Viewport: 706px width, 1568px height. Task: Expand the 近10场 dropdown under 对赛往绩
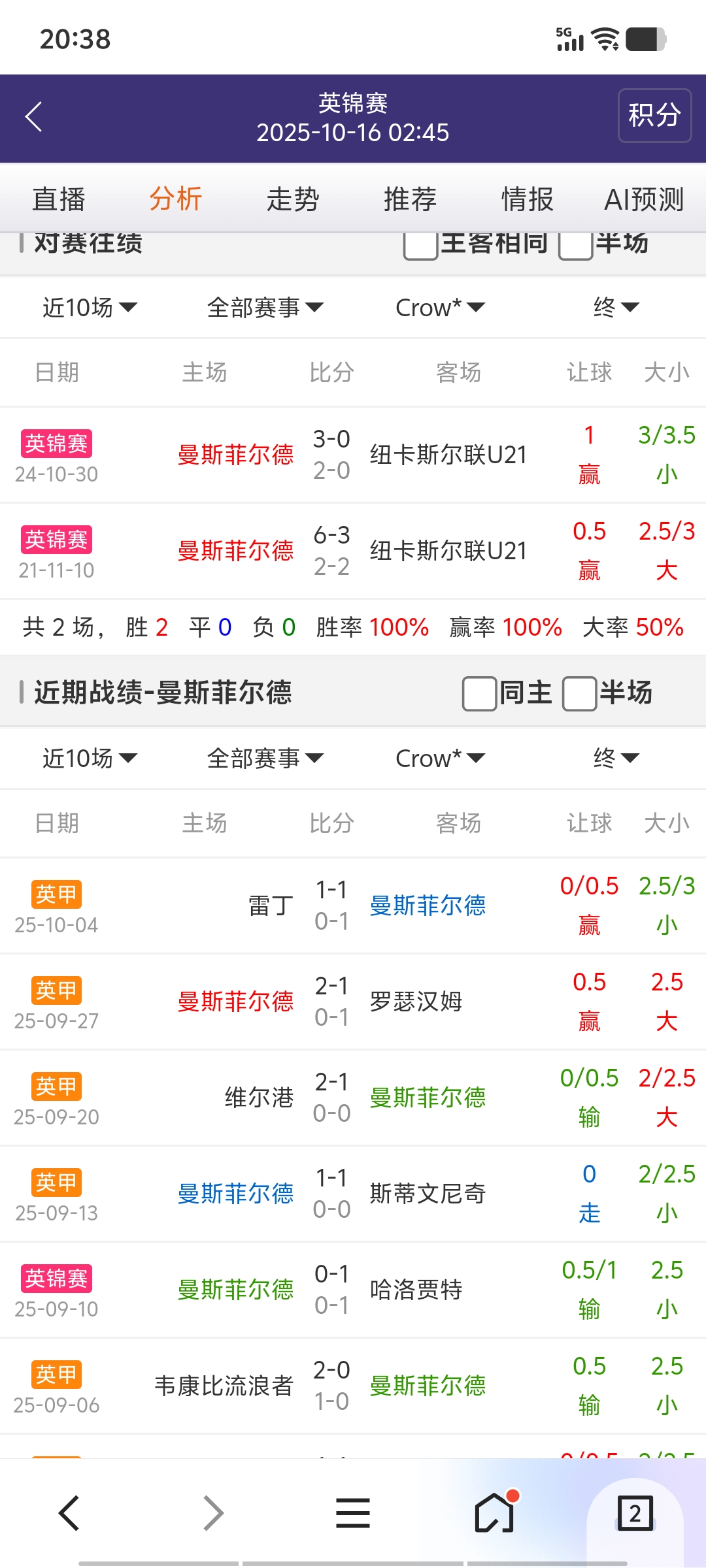(90, 307)
